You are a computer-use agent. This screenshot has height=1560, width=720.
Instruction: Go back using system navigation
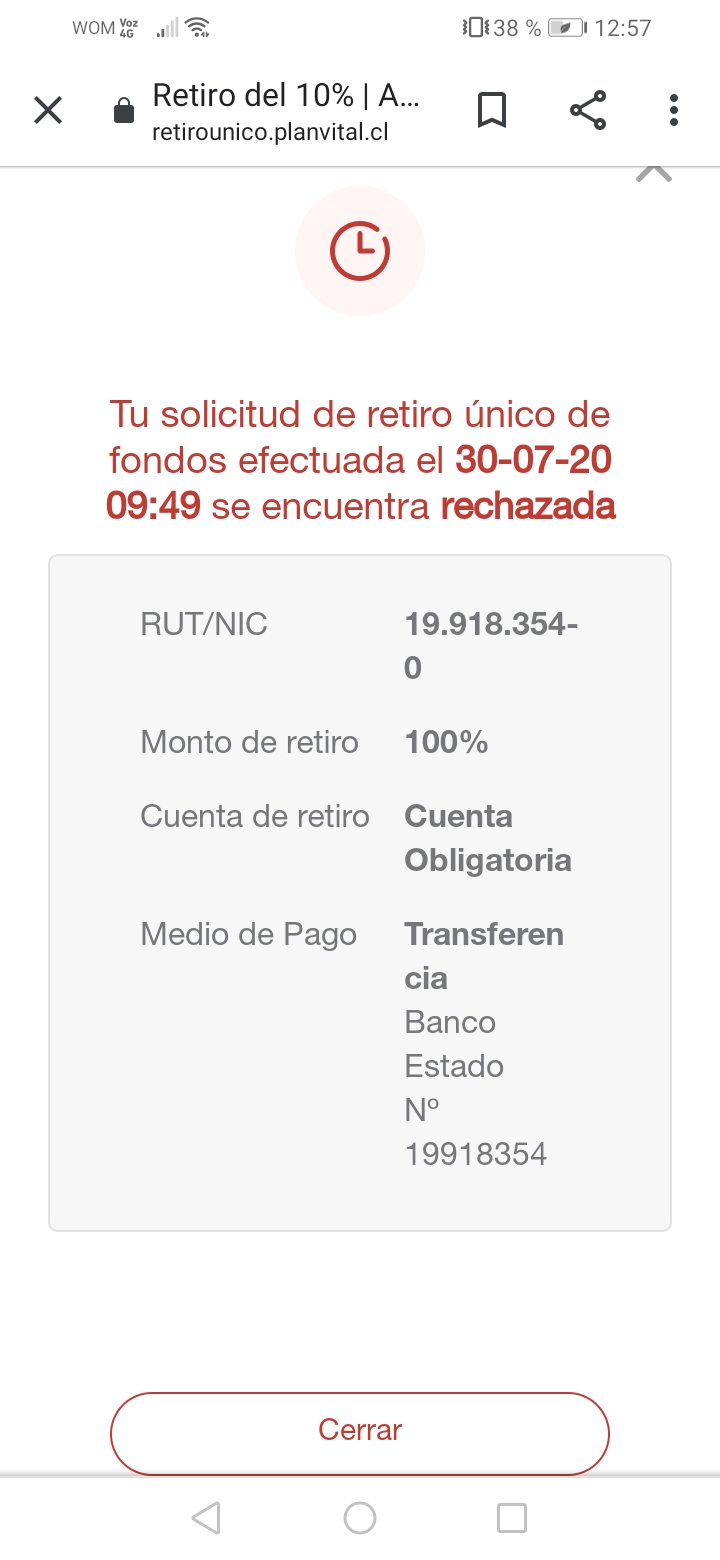click(205, 1518)
